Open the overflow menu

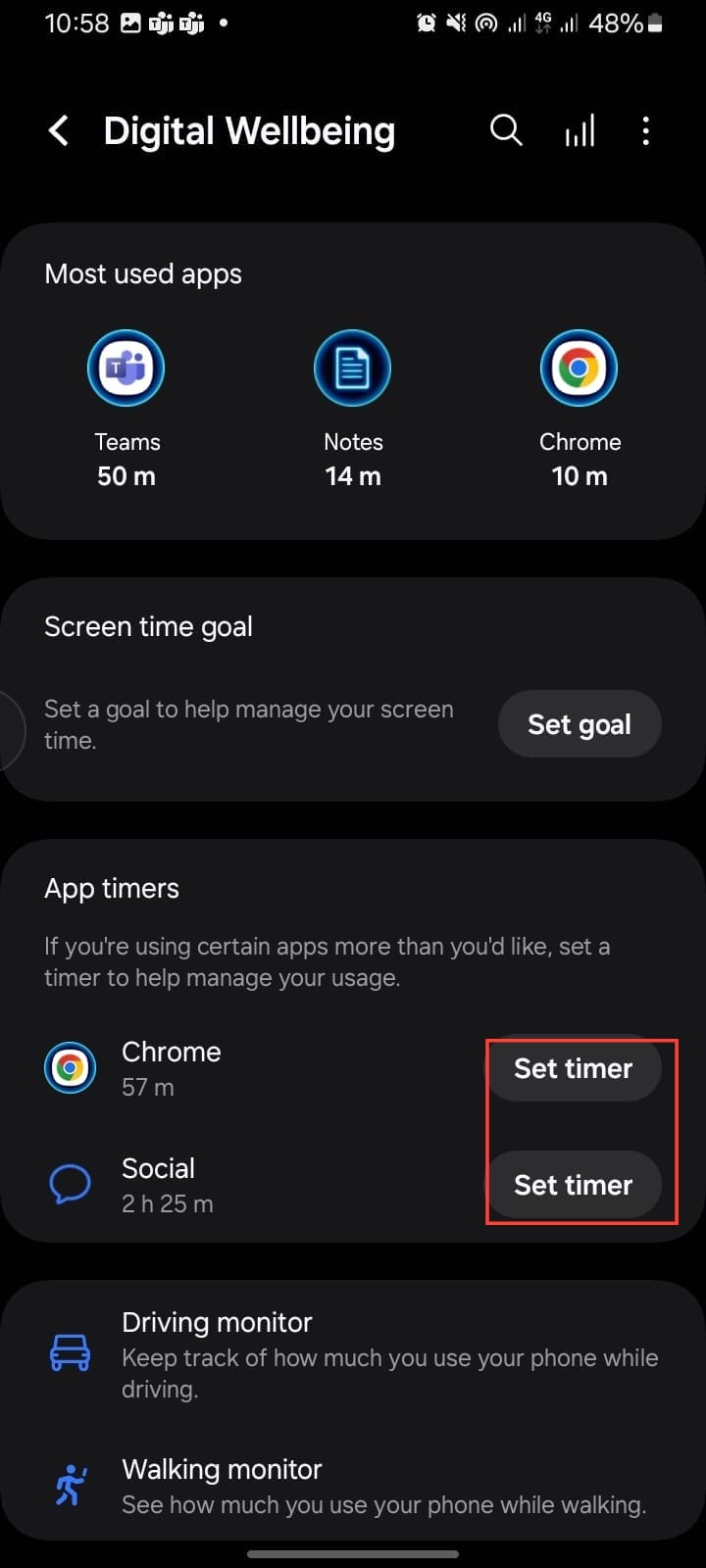[645, 130]
